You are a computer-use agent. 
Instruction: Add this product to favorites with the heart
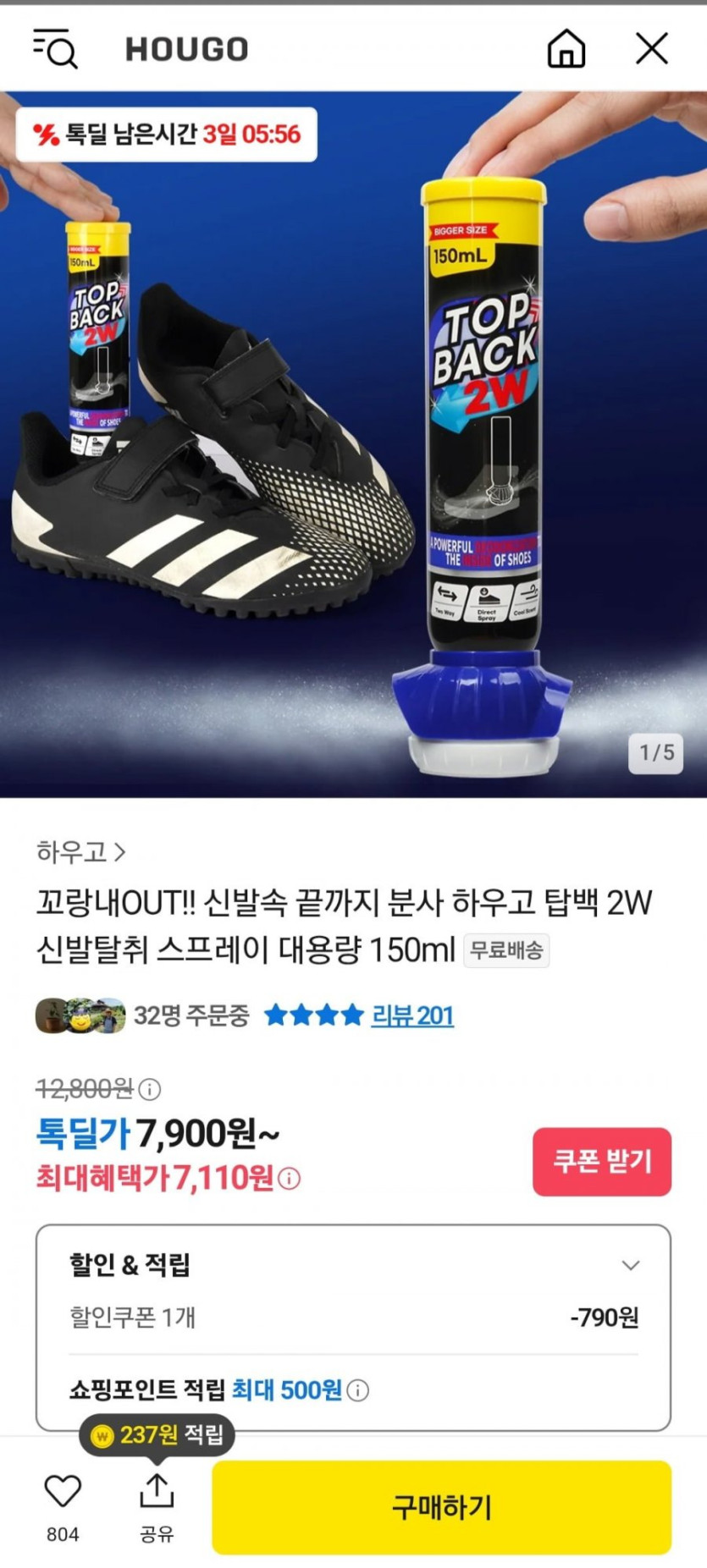(63, 1492)
